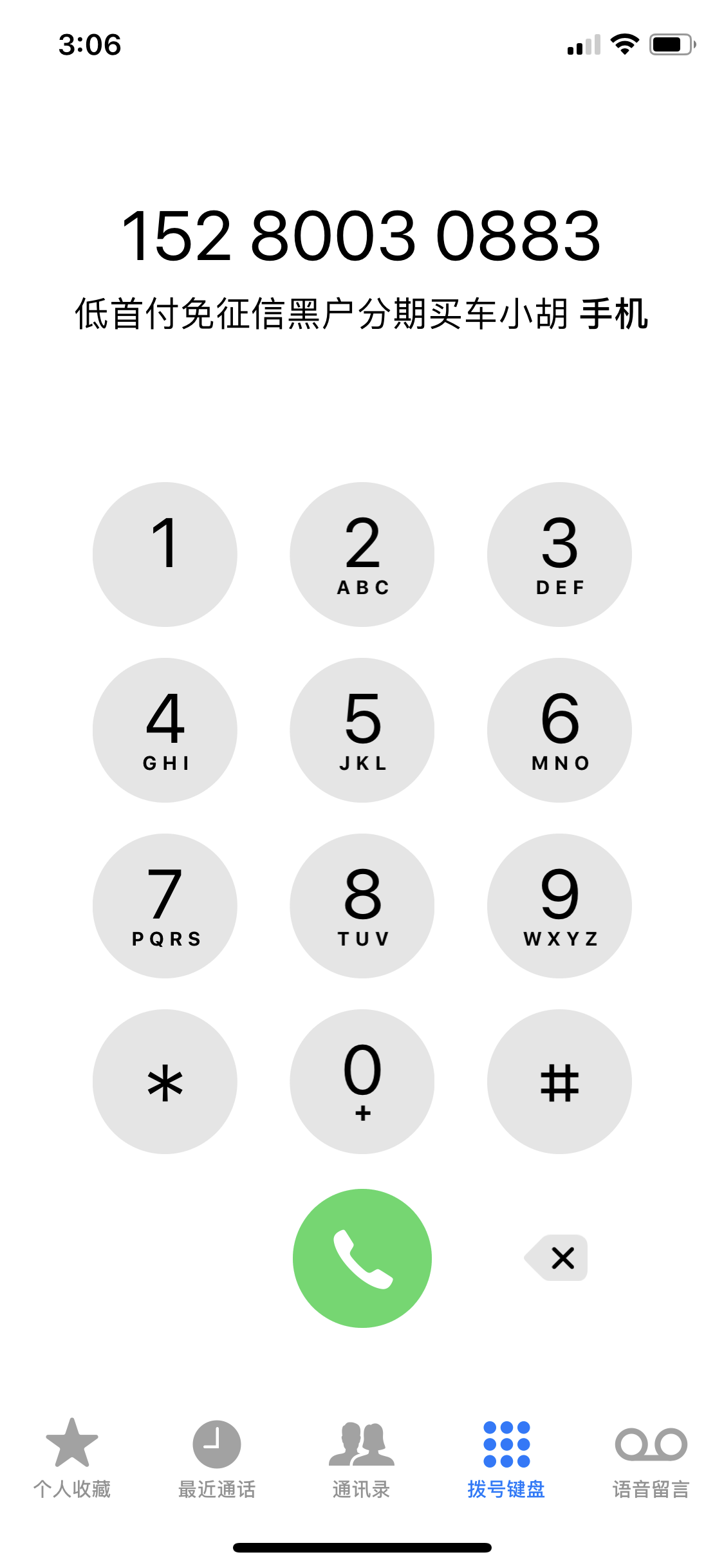Open the 语音留言 voicemail tab
The width and height of the screenshot is (724, 1568).
click(x=651, y=1458)
